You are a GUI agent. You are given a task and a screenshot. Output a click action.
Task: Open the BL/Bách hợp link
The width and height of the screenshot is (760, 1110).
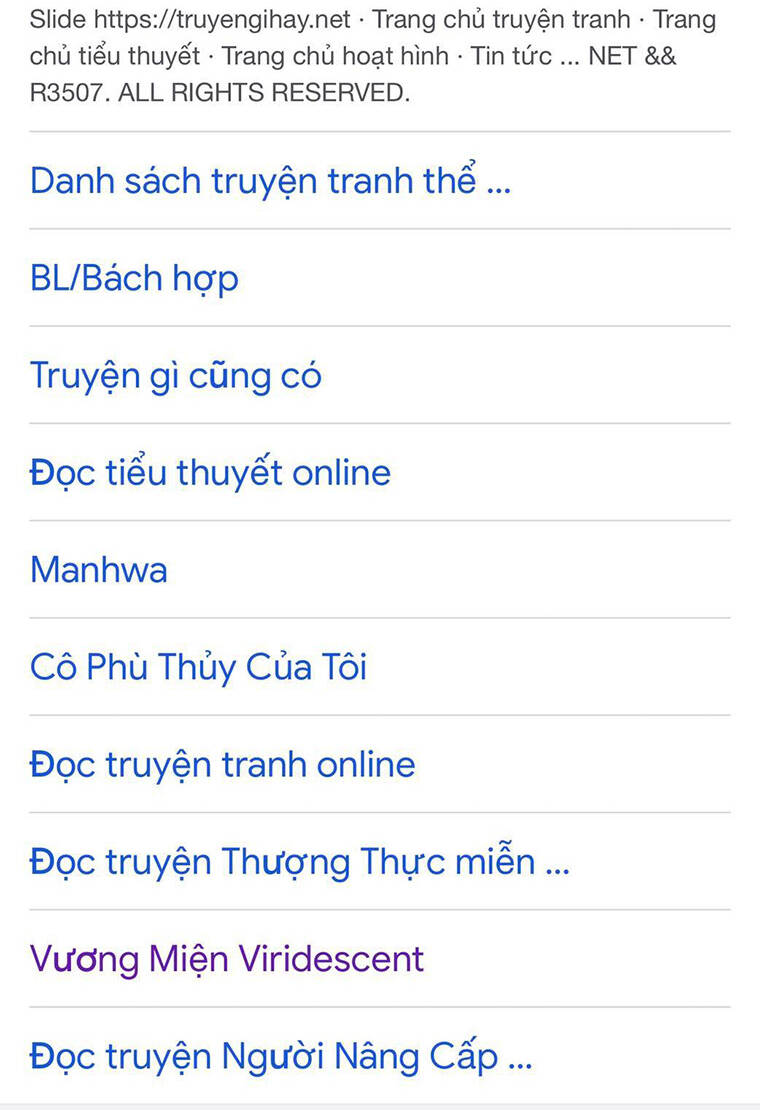click(134, 278)
